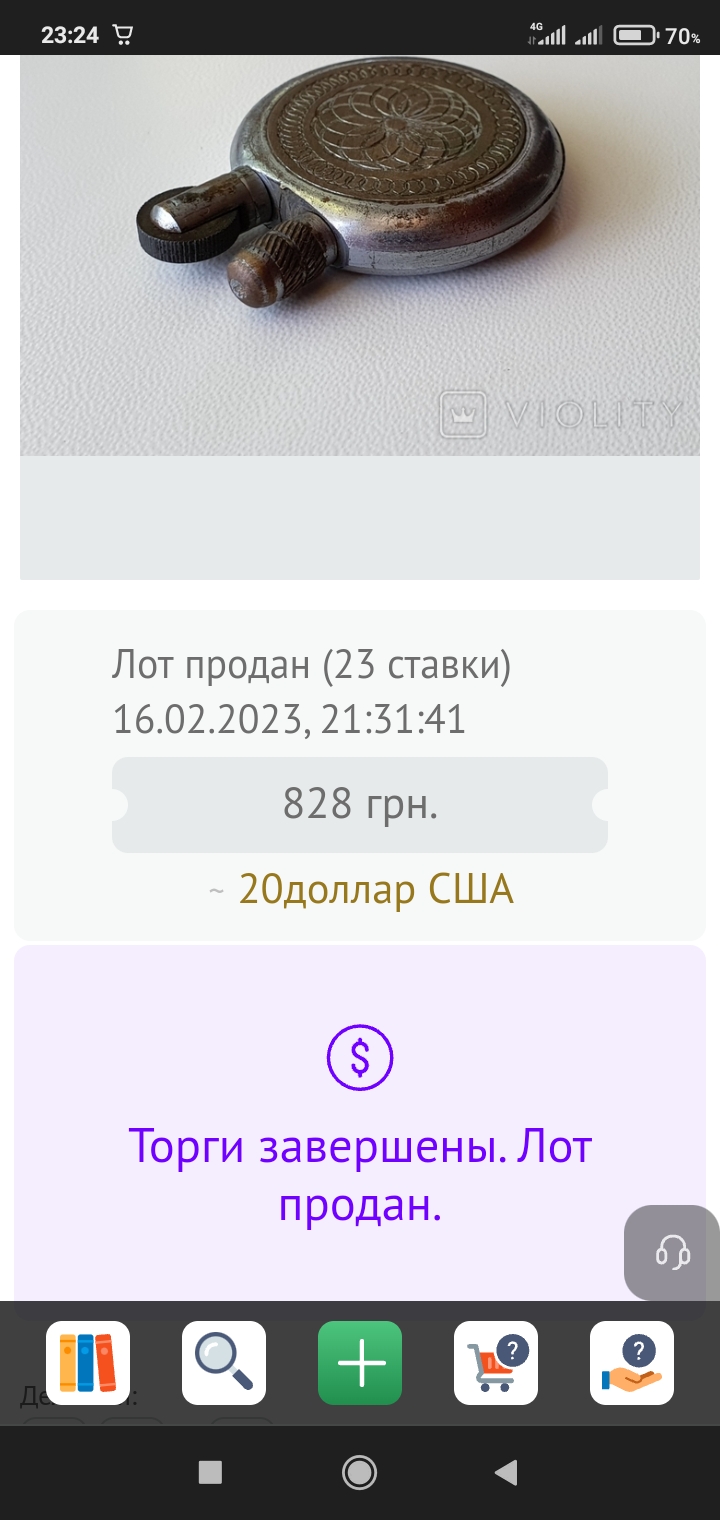Open the lighter lot photo

(360, 257)
